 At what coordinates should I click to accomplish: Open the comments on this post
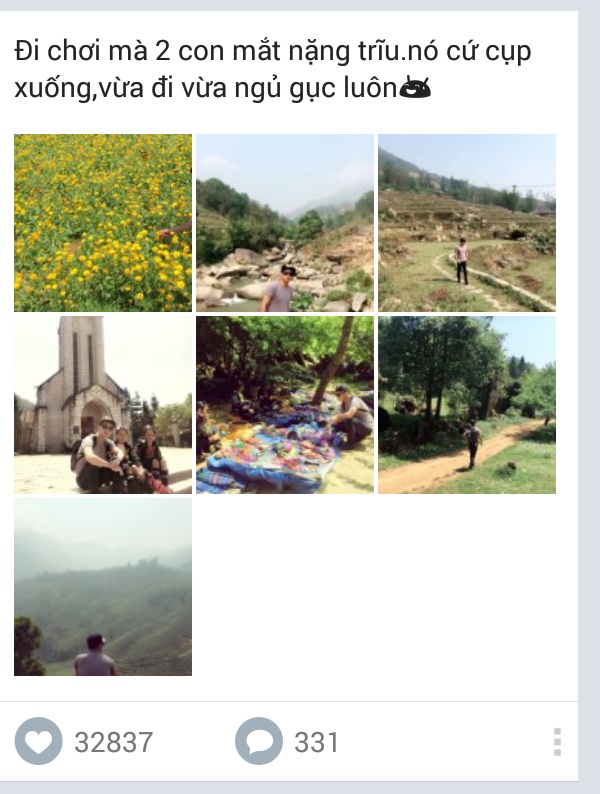point(258,742)
